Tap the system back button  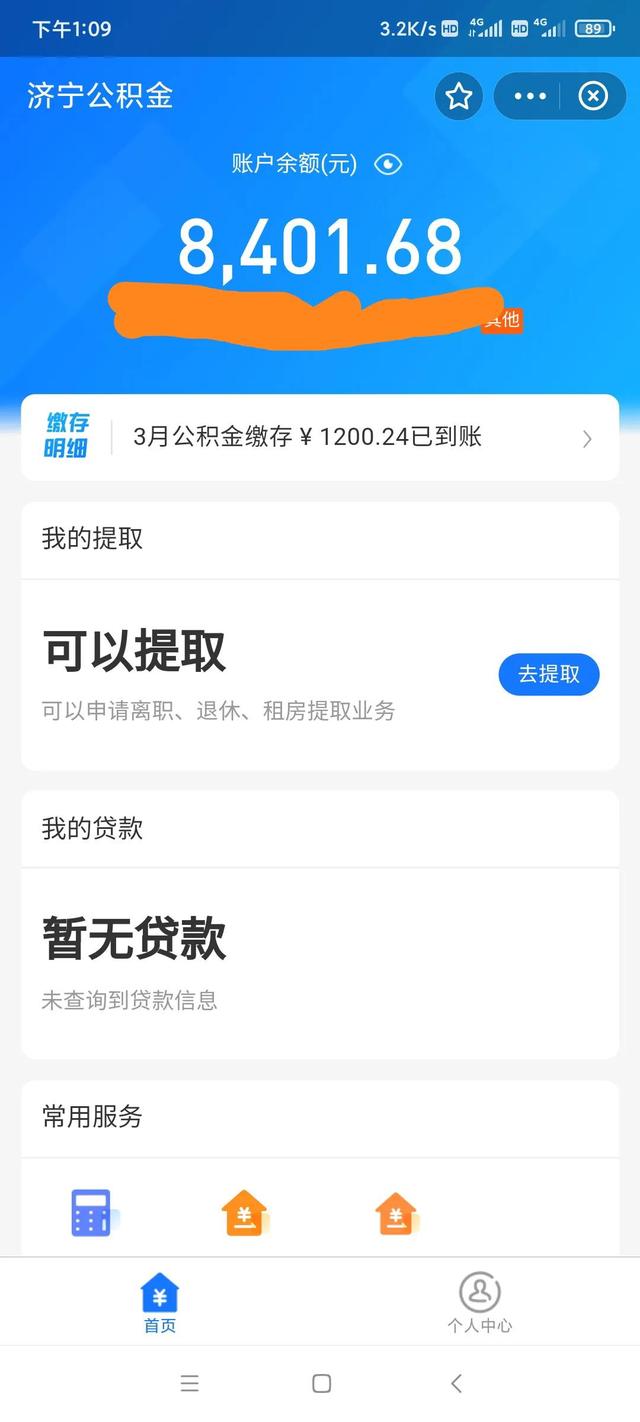pos(457,1383)
